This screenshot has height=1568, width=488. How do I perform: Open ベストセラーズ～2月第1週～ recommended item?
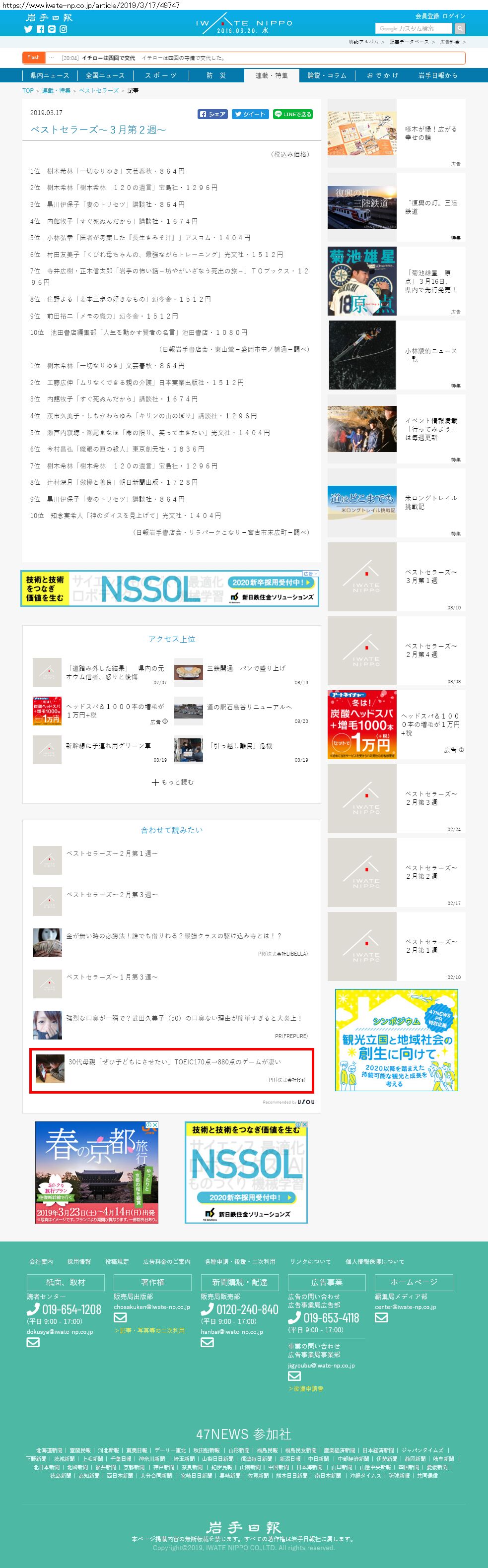[x=112, y=853]
